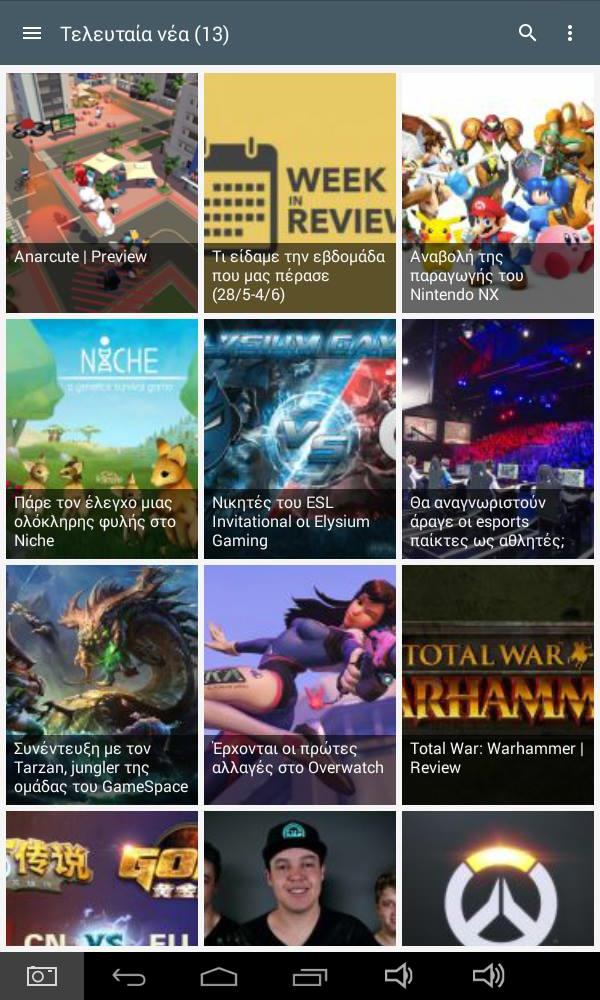Return to the home screen
The image size is (600, 1000).
219,977
